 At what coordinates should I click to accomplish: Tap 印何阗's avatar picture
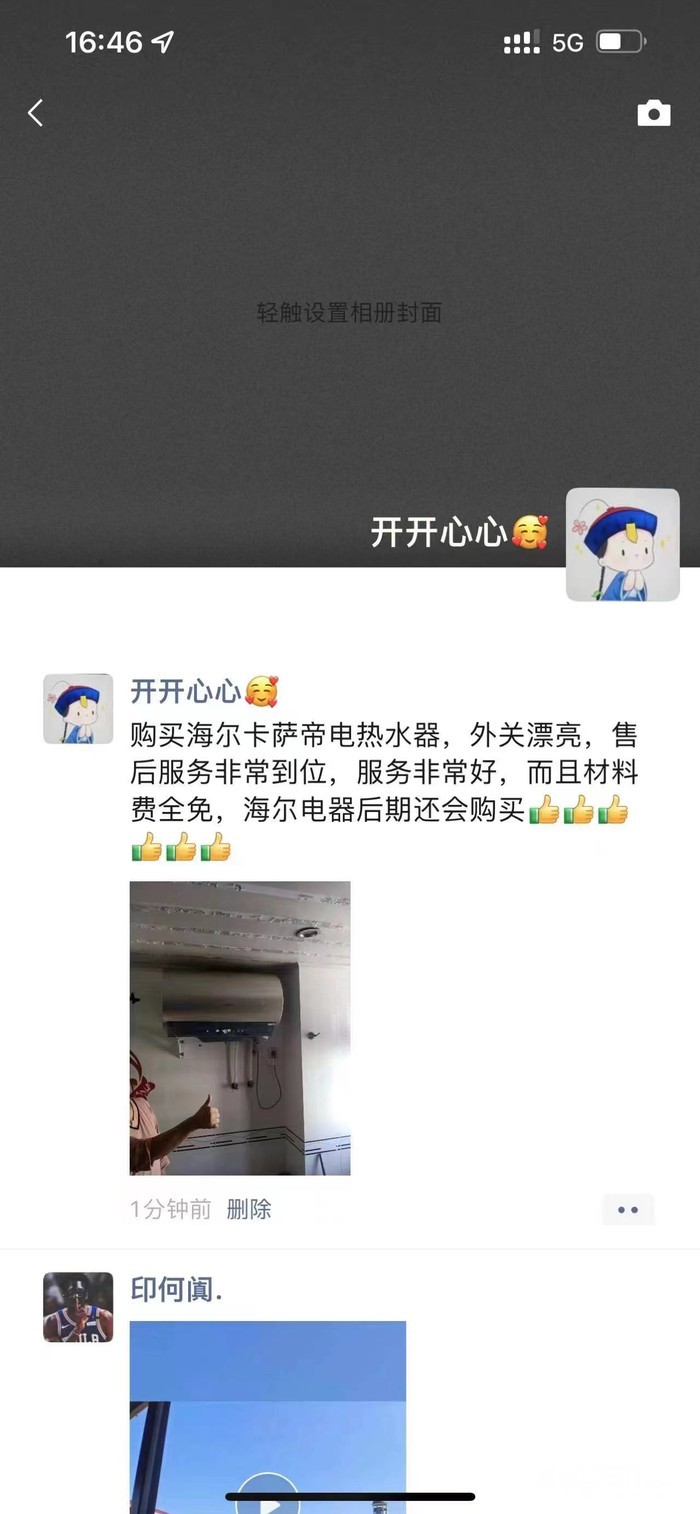tap(78, 1307)
